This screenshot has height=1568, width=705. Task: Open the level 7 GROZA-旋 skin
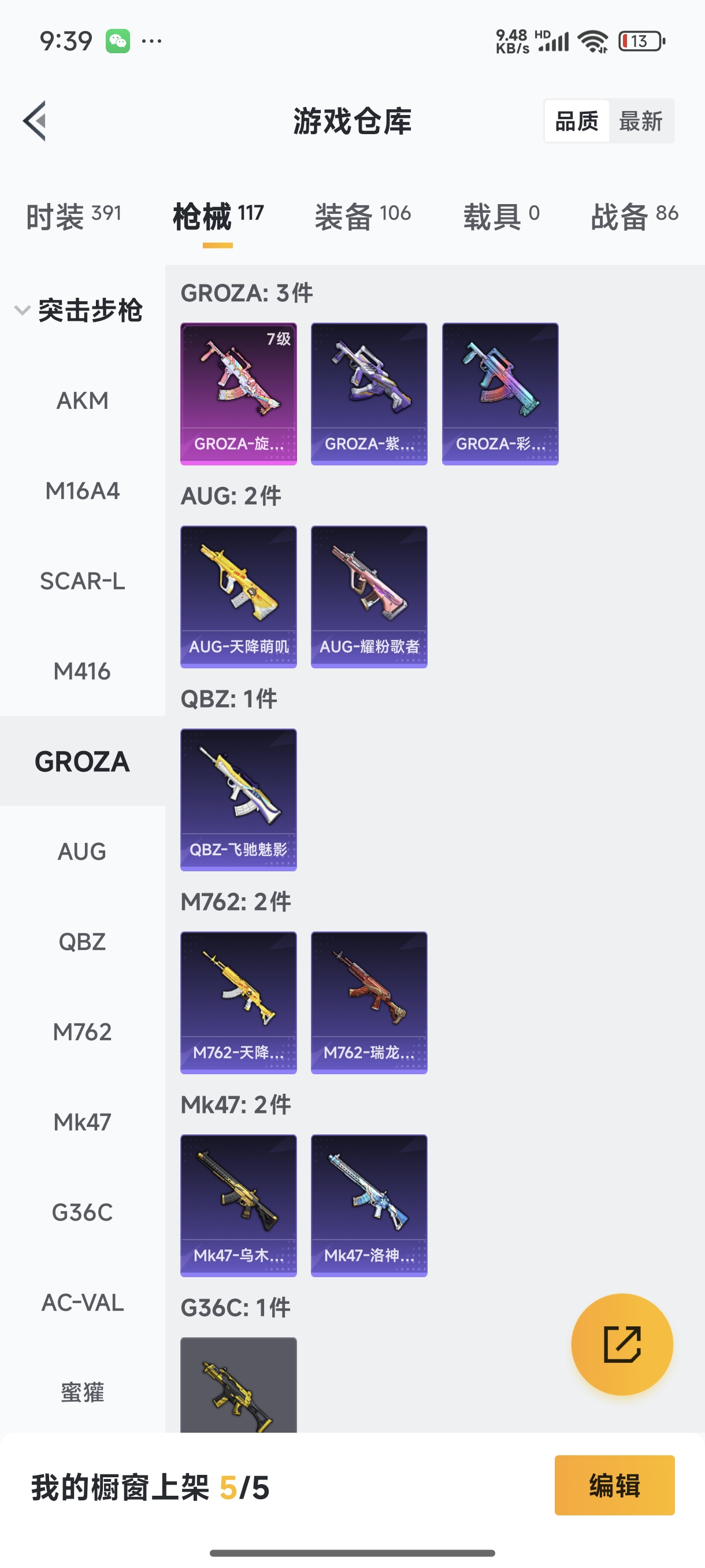click(x=239, y=394)
